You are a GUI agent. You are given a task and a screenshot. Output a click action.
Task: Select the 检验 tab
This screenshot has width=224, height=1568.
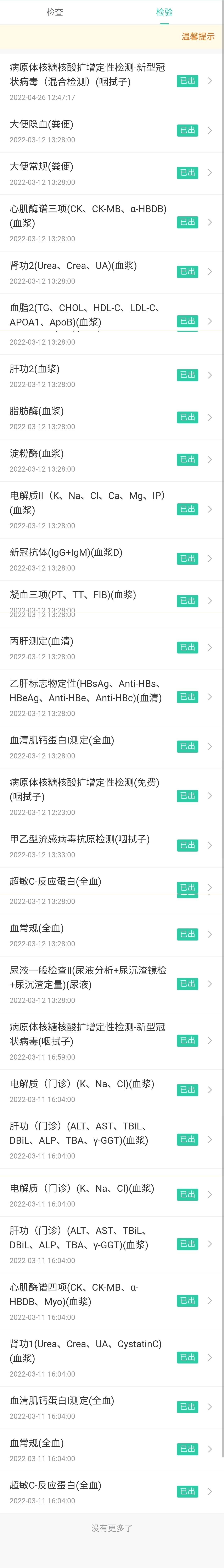tap(164, 12)
